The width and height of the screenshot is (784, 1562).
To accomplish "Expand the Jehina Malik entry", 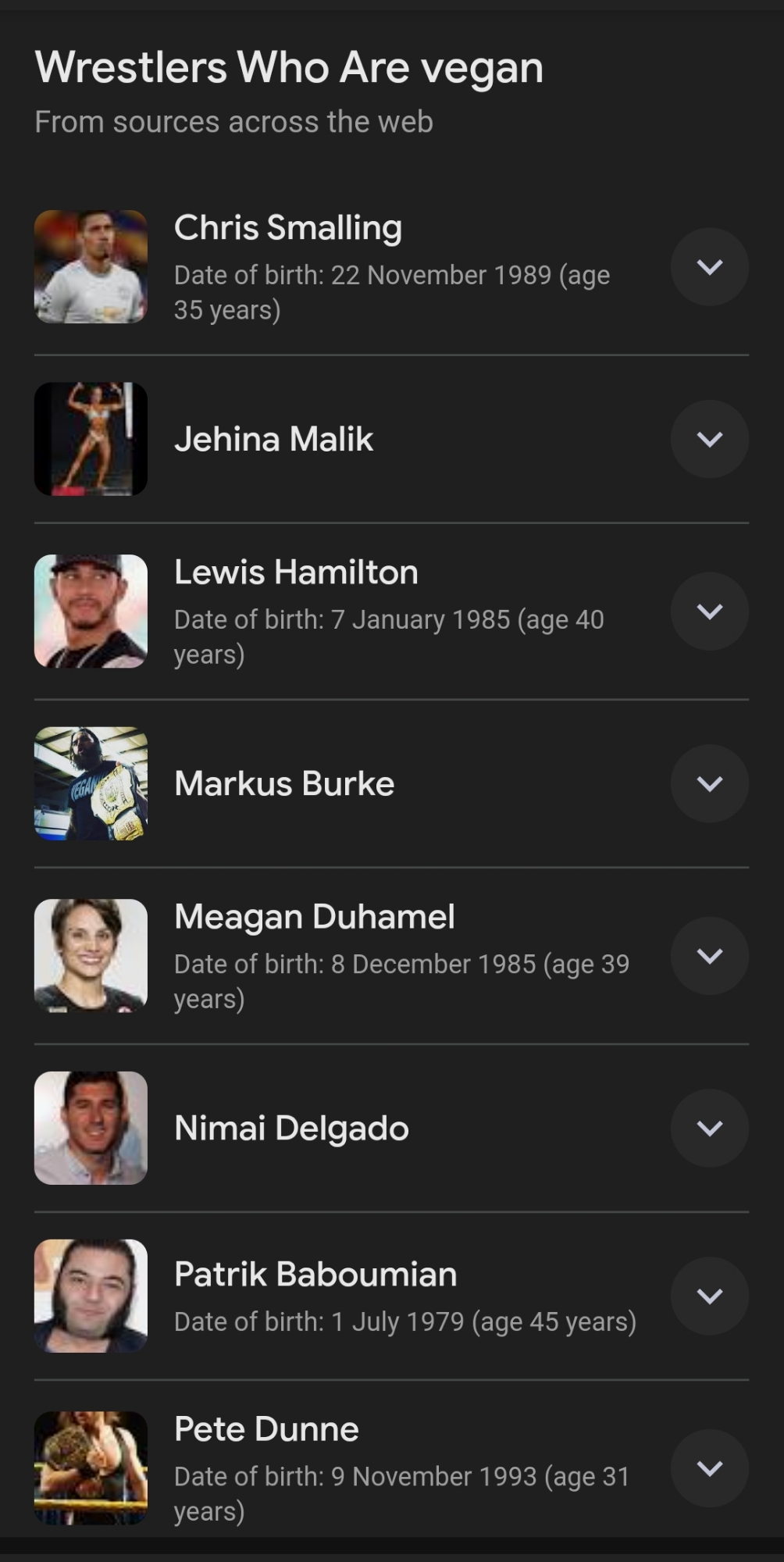I will click(709, 439).
